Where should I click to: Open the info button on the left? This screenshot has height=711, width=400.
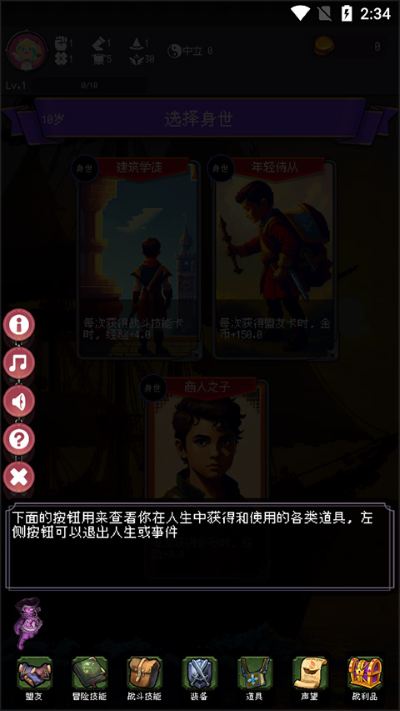(x=19, y=325)
